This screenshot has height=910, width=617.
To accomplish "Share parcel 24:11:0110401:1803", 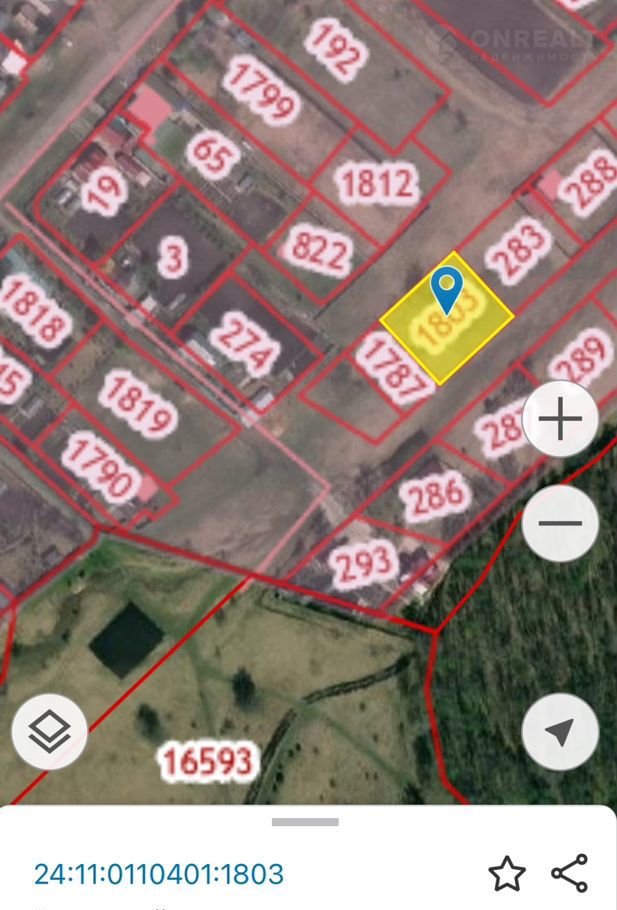I will [x=570, y=874].
